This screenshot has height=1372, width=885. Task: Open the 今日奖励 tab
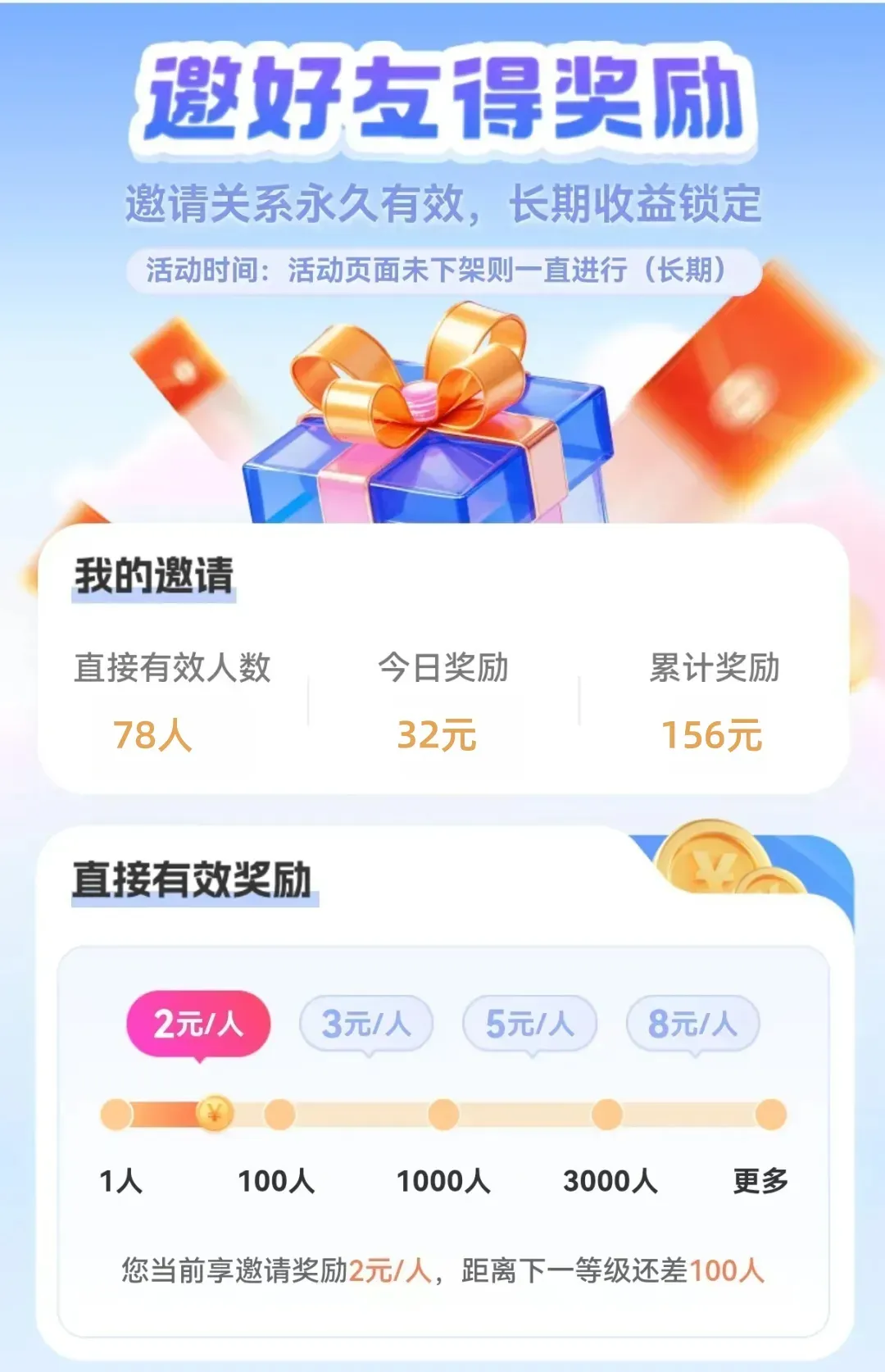[442, 668]
